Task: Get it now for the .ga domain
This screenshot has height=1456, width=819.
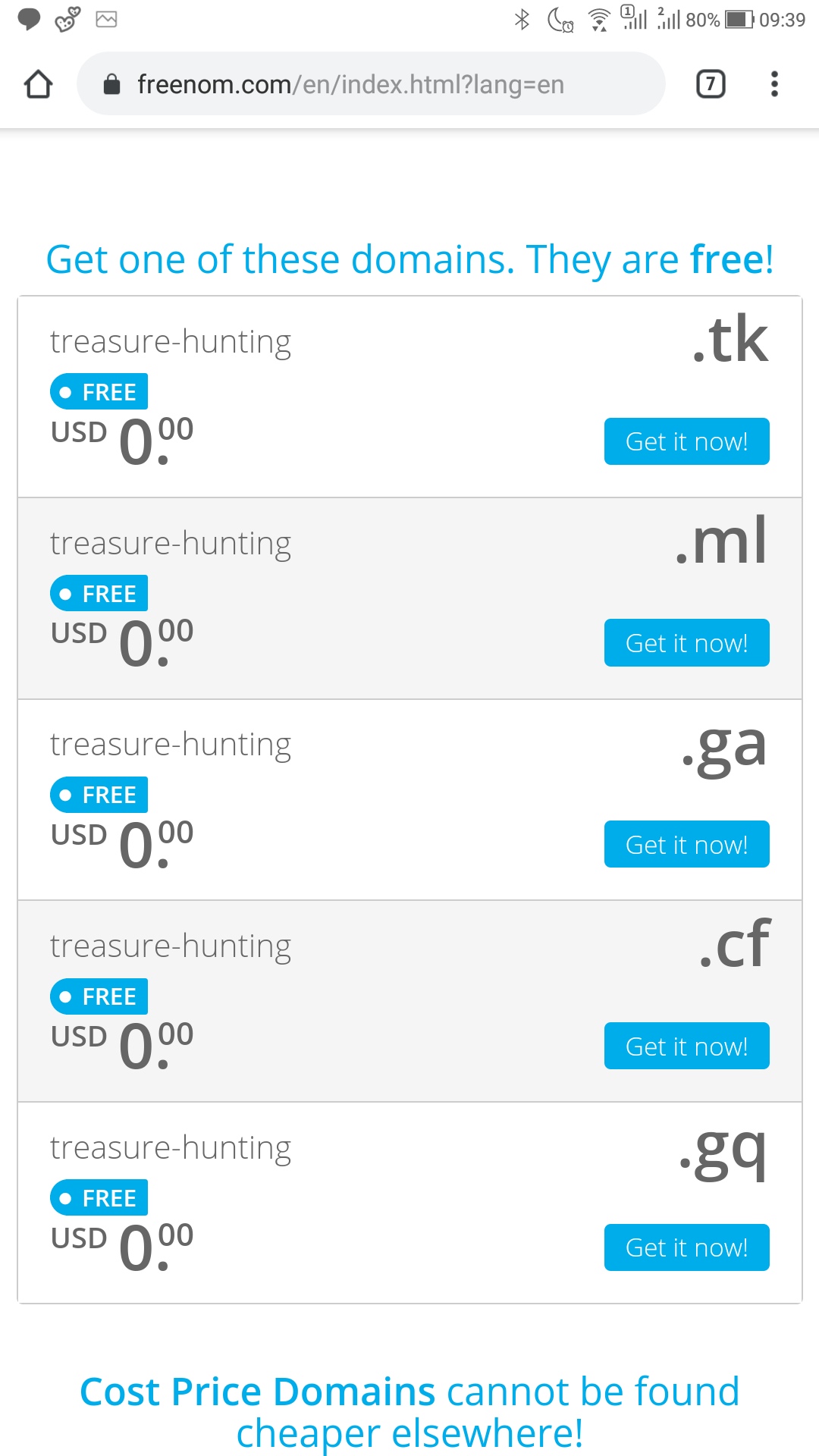Action: coord(686,844)
